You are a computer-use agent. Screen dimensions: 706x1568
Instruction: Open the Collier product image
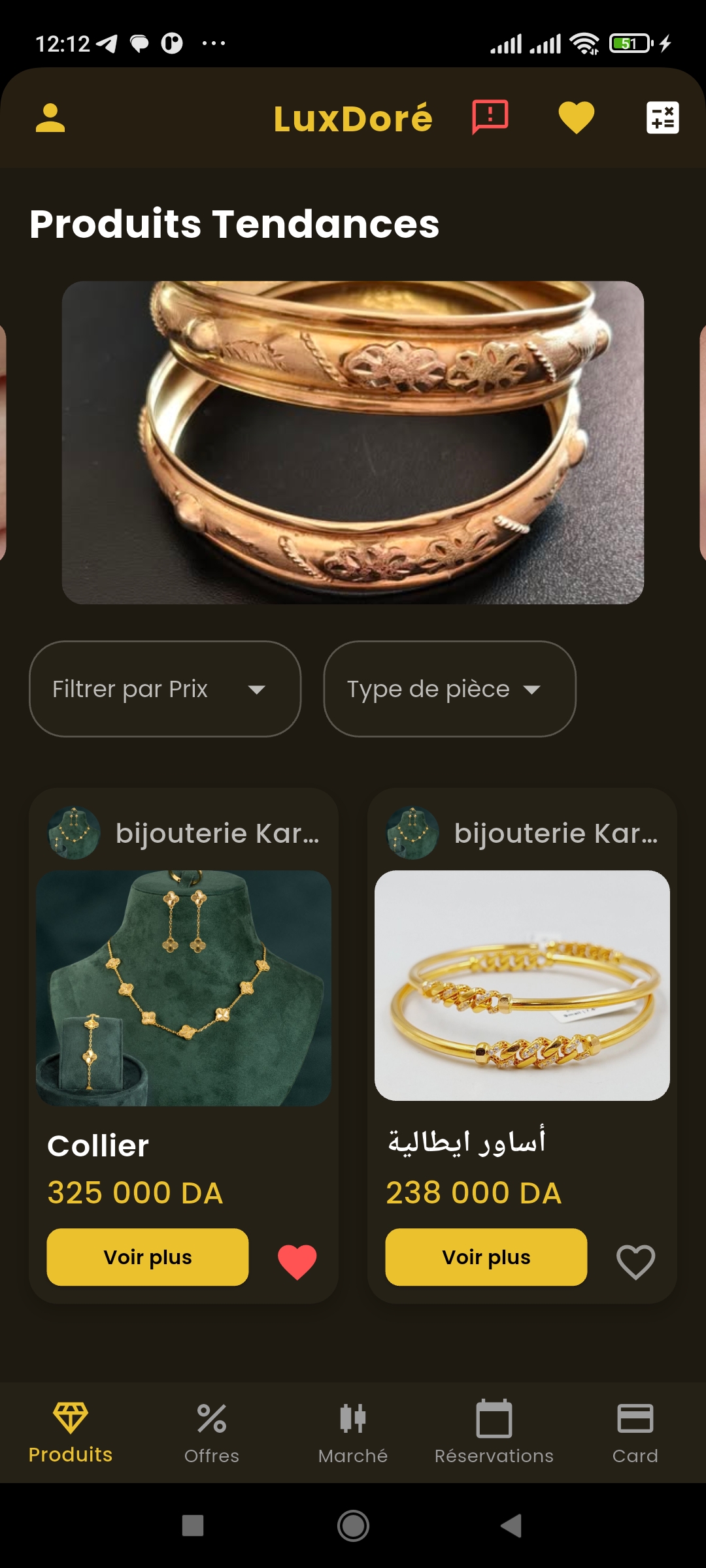184,988
